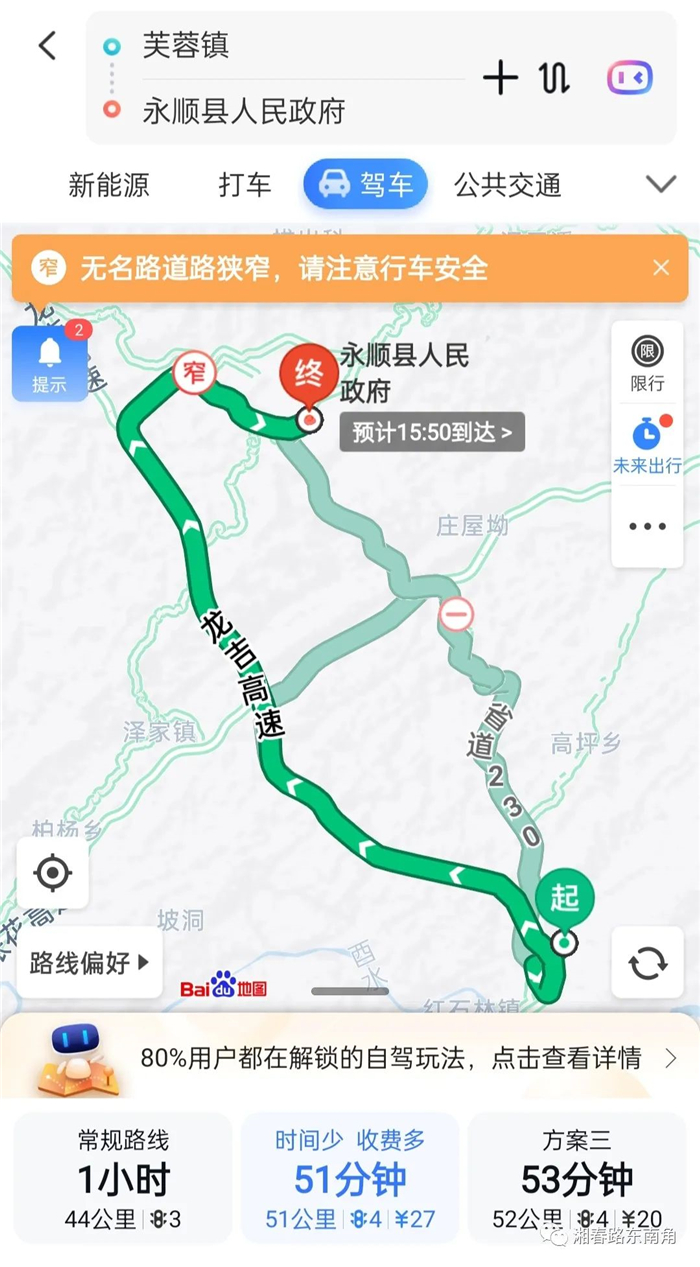The image size is (700, 1267).
Task: Open the 限行 traffic restriction option
Action: 647,364
